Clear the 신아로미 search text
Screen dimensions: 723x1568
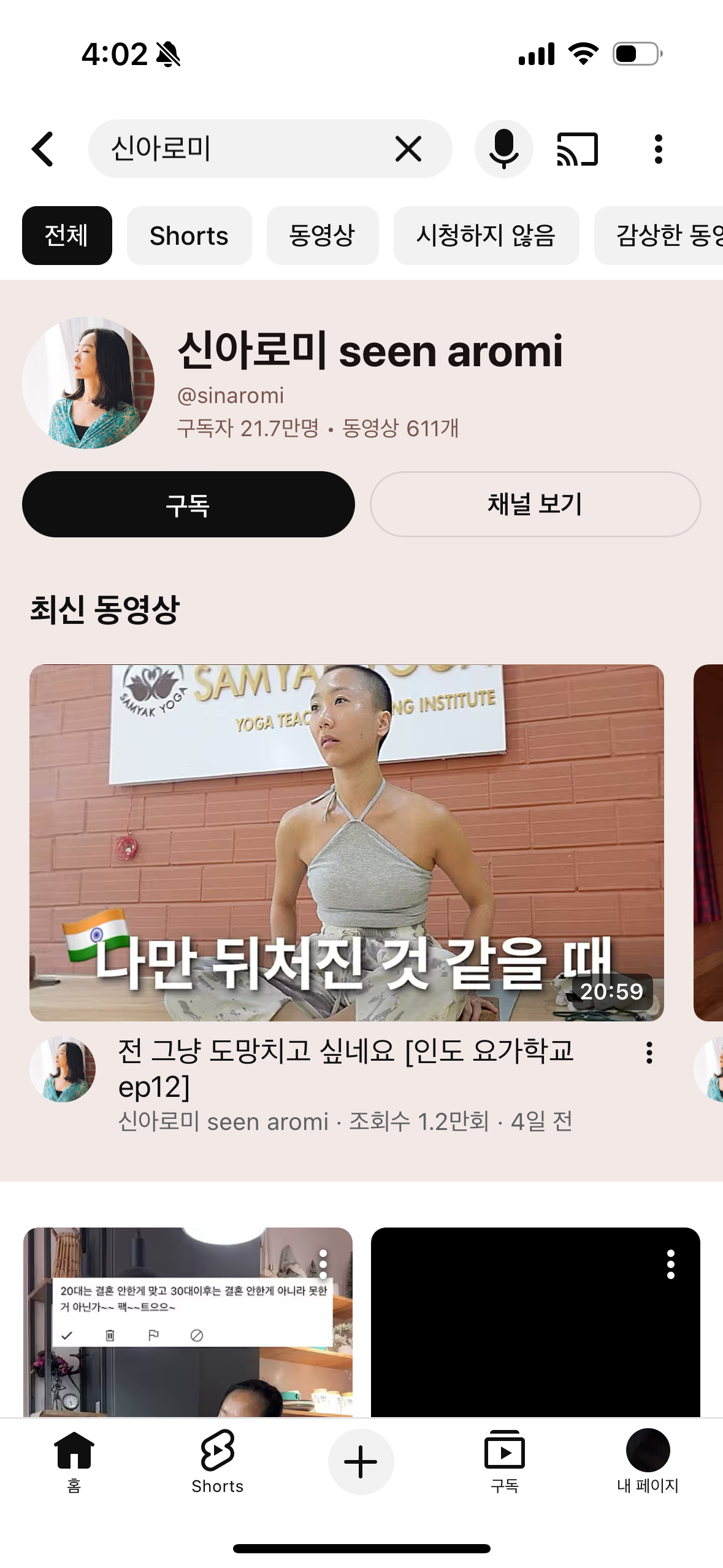click(408, 149)
